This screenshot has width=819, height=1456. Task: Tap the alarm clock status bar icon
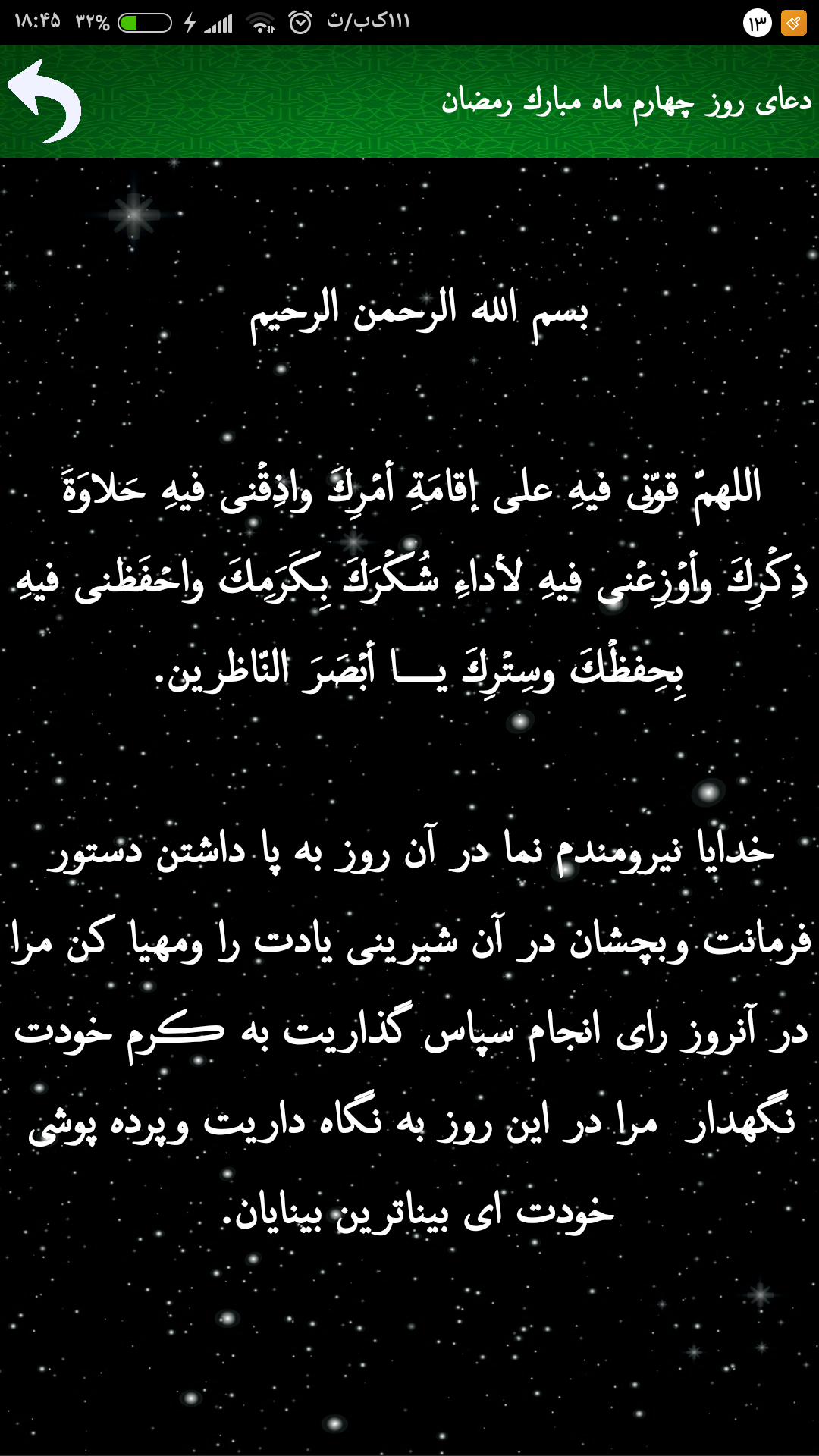299,20
